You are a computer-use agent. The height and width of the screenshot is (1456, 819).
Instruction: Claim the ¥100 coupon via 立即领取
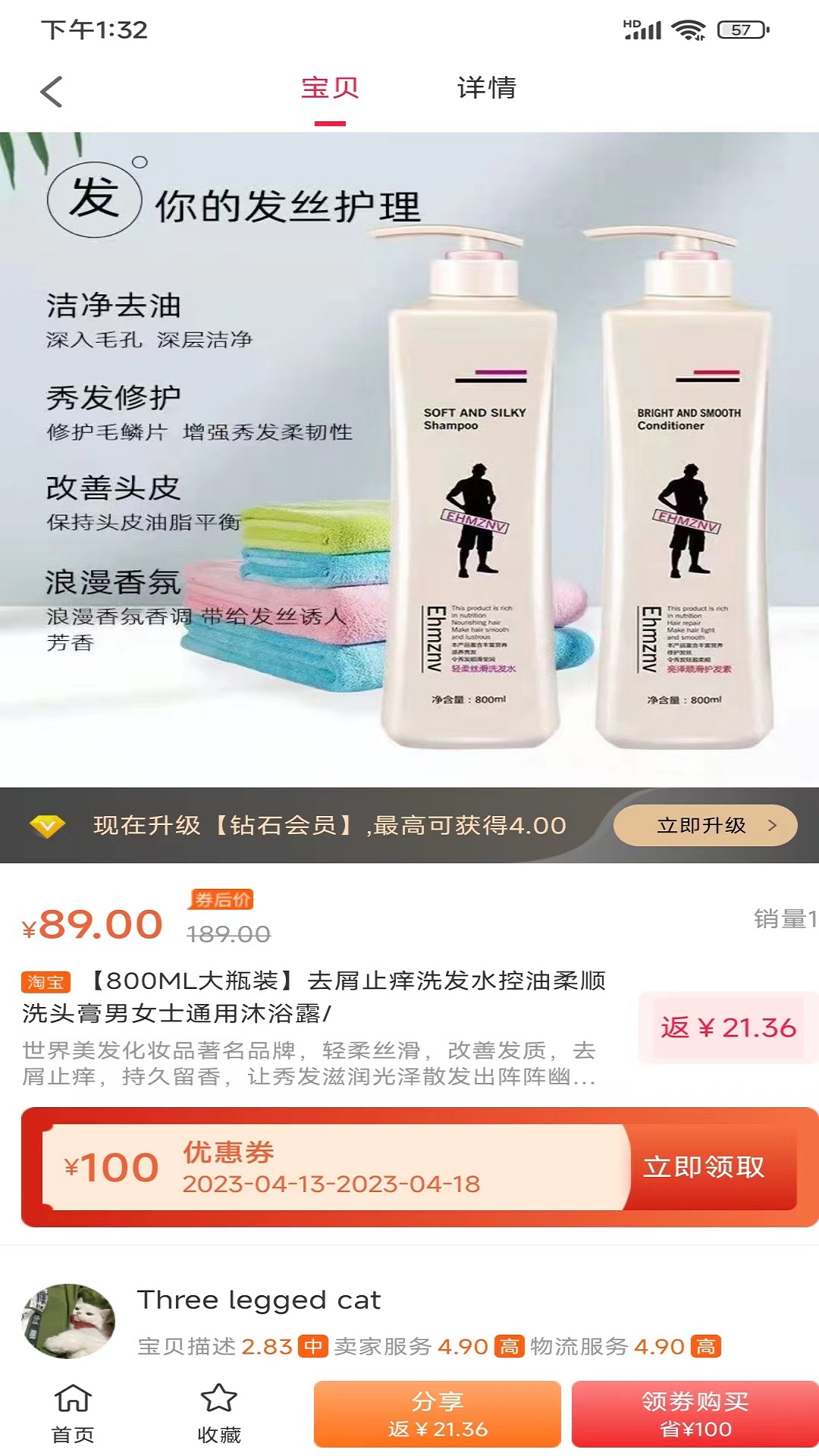pyautogui.click(x=704, y=1166)
